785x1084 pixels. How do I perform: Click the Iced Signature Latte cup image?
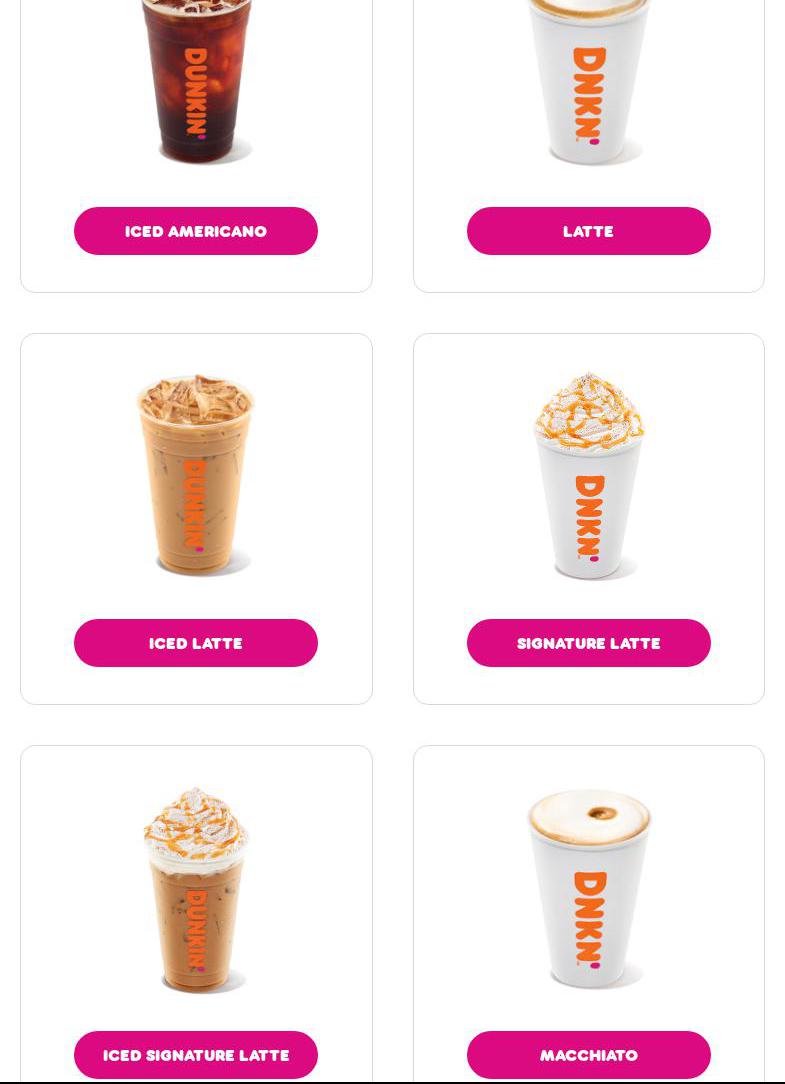pyautogui.click(x=196, y=885)
